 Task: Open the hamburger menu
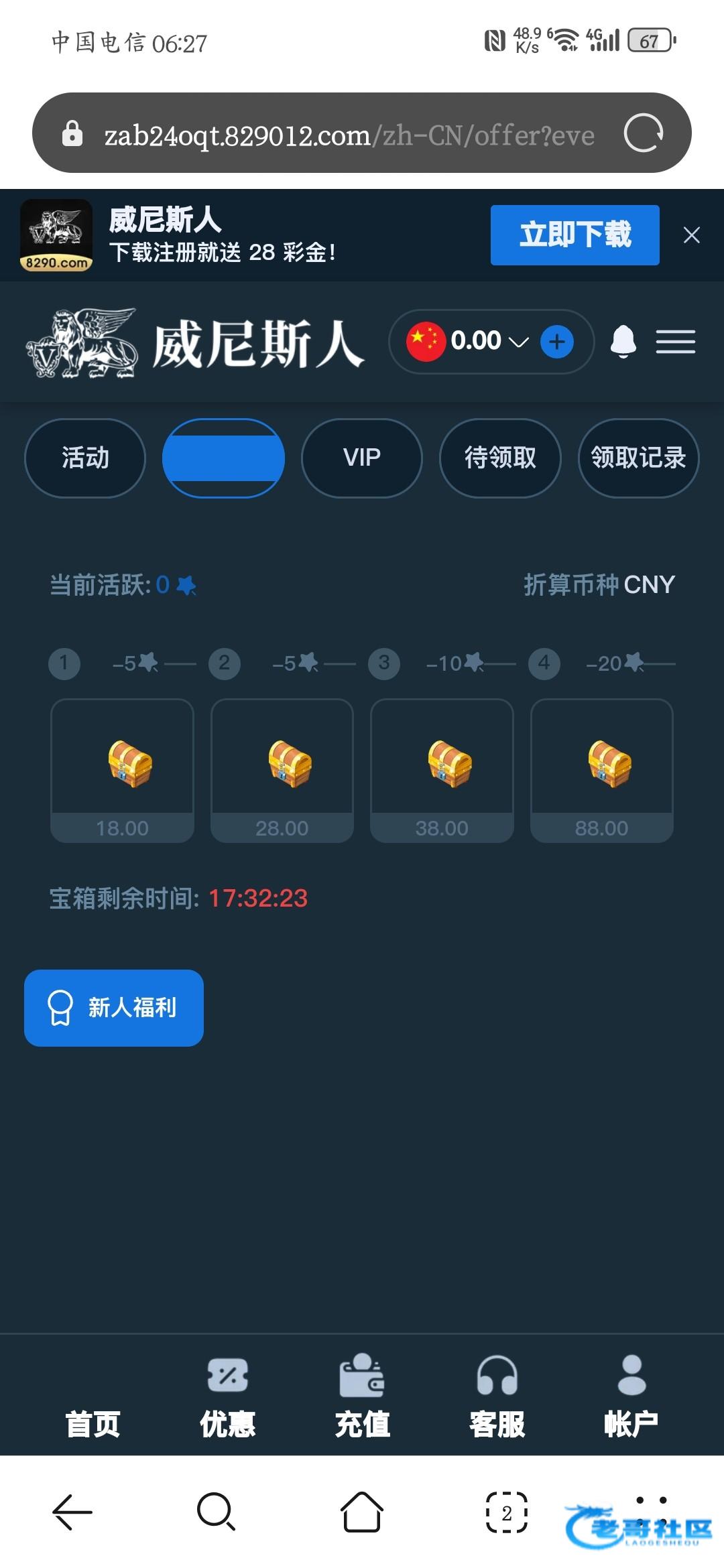click(675, 342)
